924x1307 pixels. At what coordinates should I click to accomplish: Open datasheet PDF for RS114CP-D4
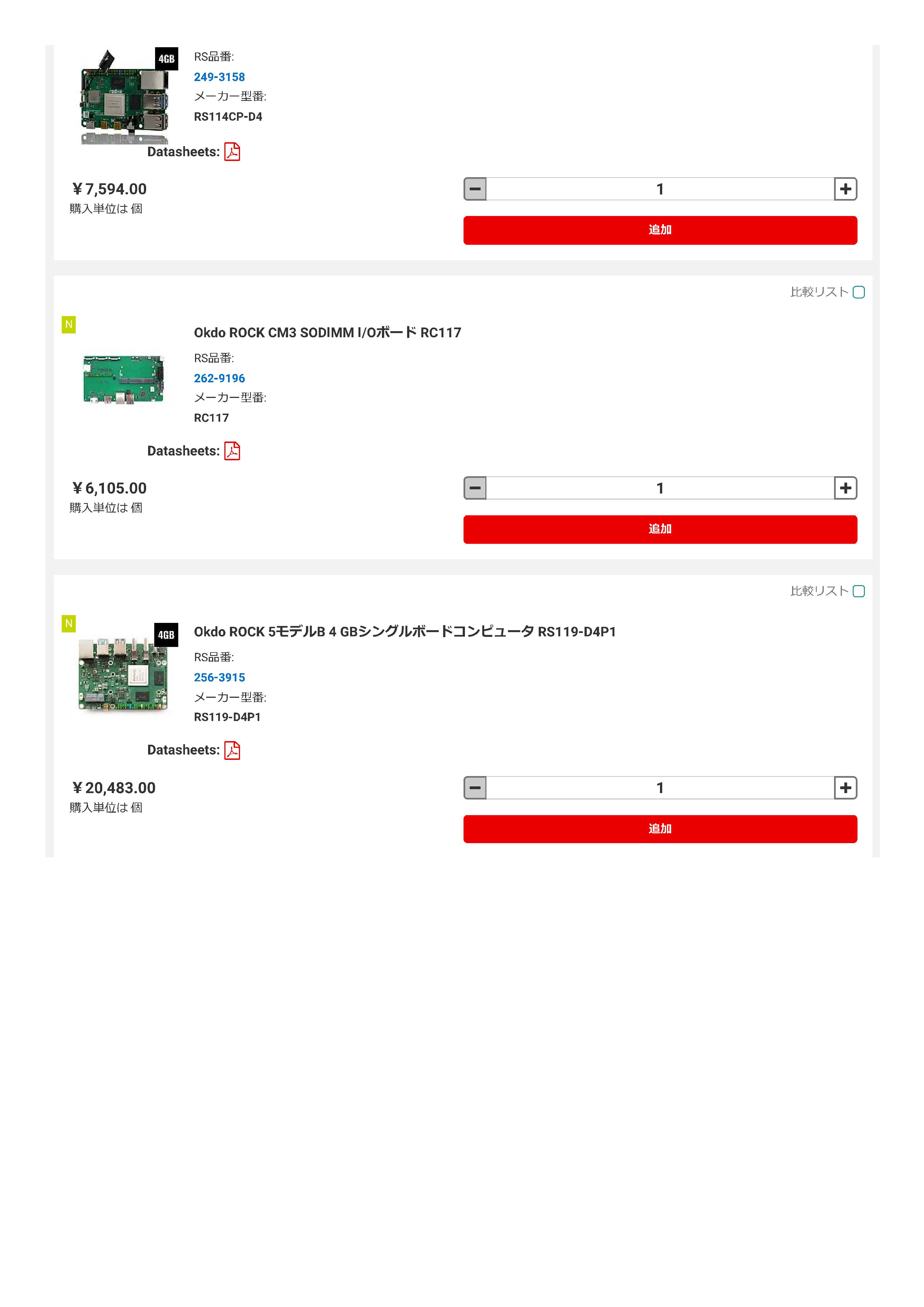pyautogui.click(x=232, y=152)
